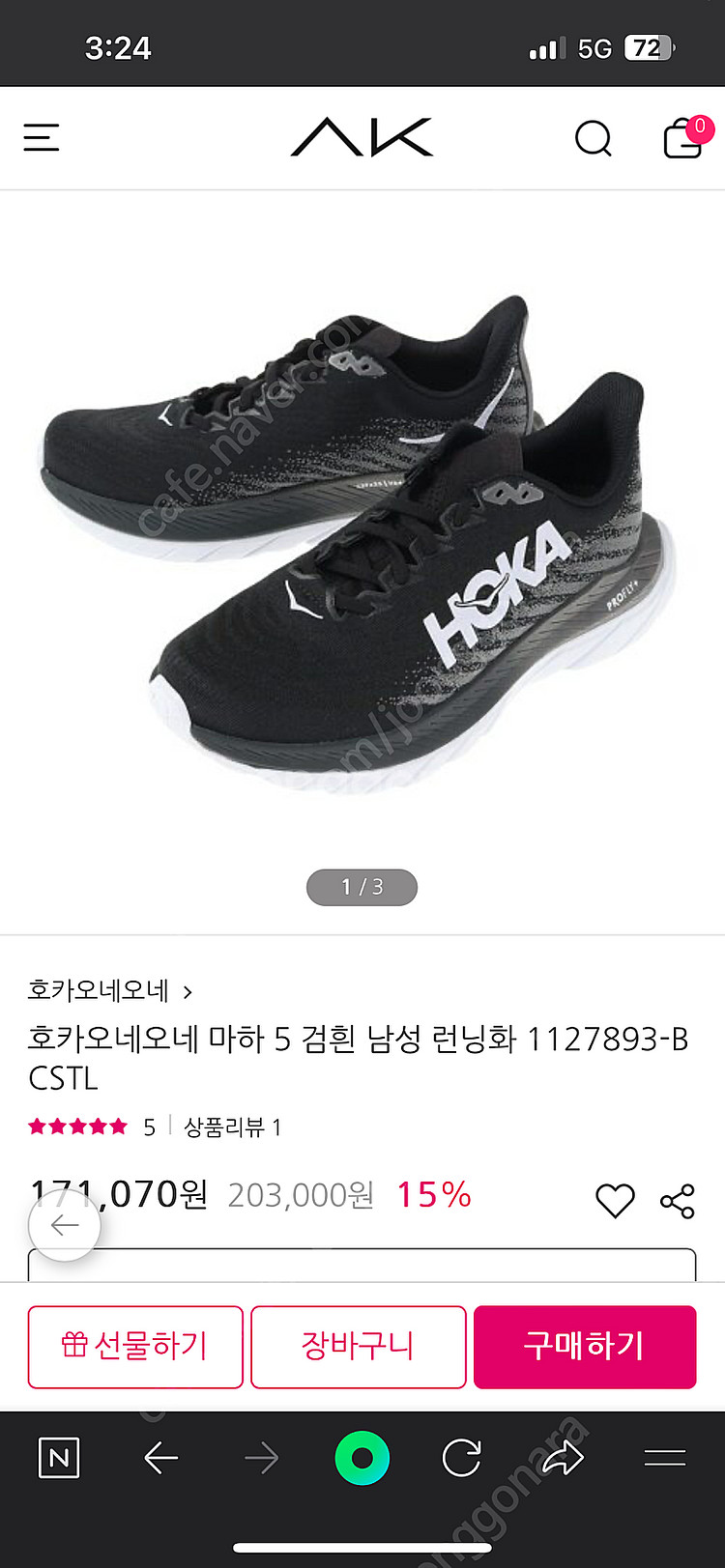View the HOKA shoe product image
Viewport: 725px width, 1568px height.
[x=362, y=541]
